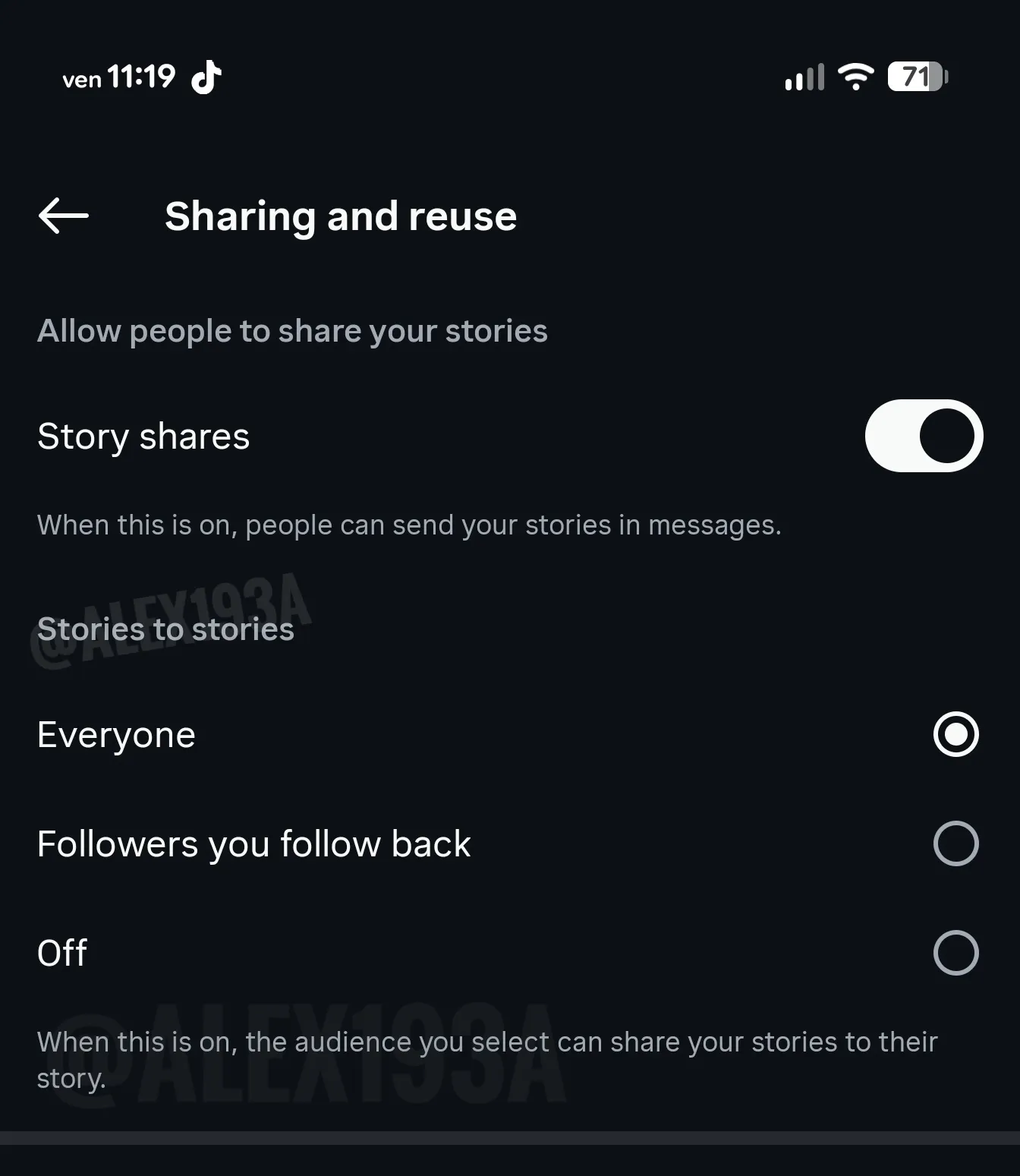This screenshot has width=1020, height=1176.
Task: Go back from Sharing and reuse
Action: pos(64,216)
